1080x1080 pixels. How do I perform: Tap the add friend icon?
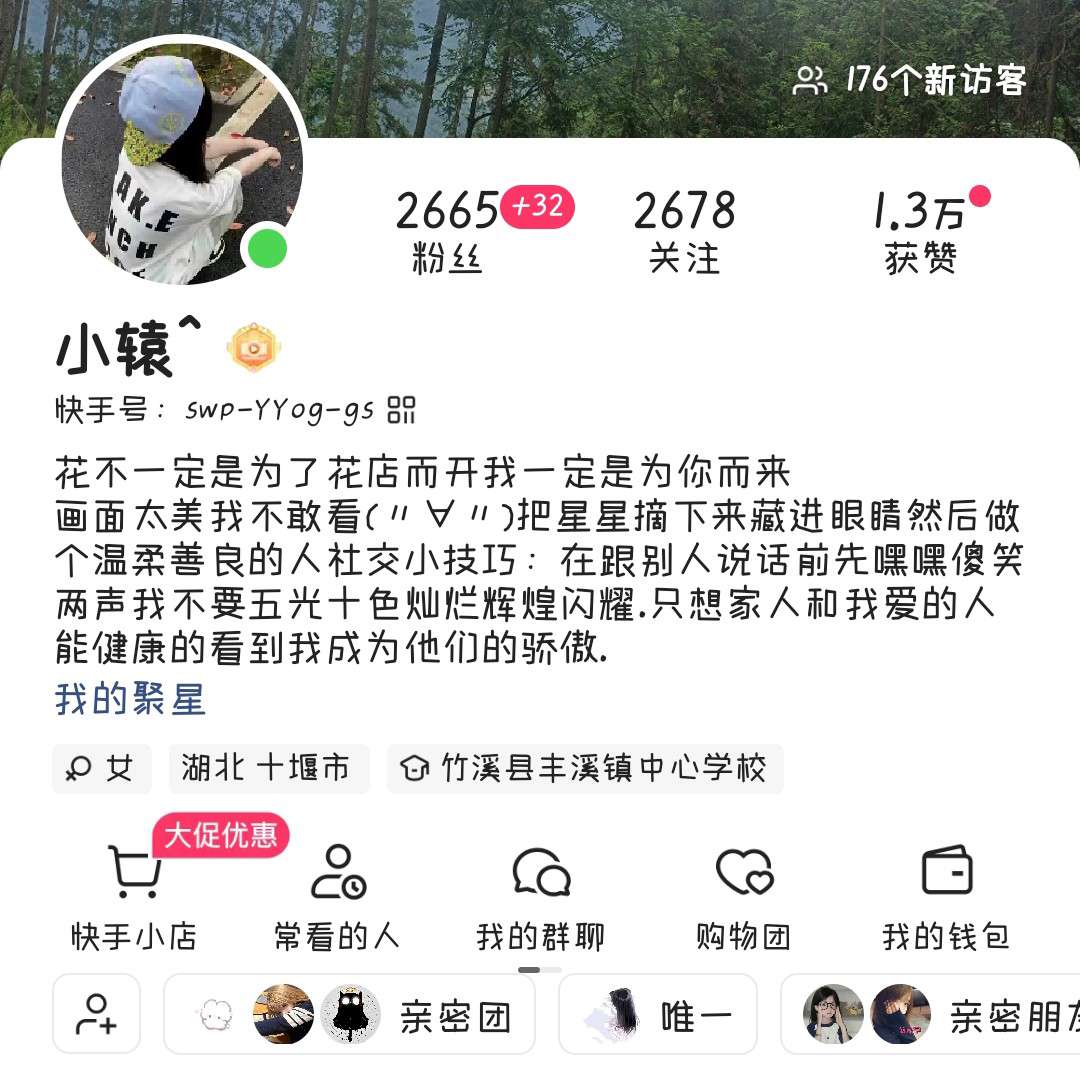[x=96, y=1014]
